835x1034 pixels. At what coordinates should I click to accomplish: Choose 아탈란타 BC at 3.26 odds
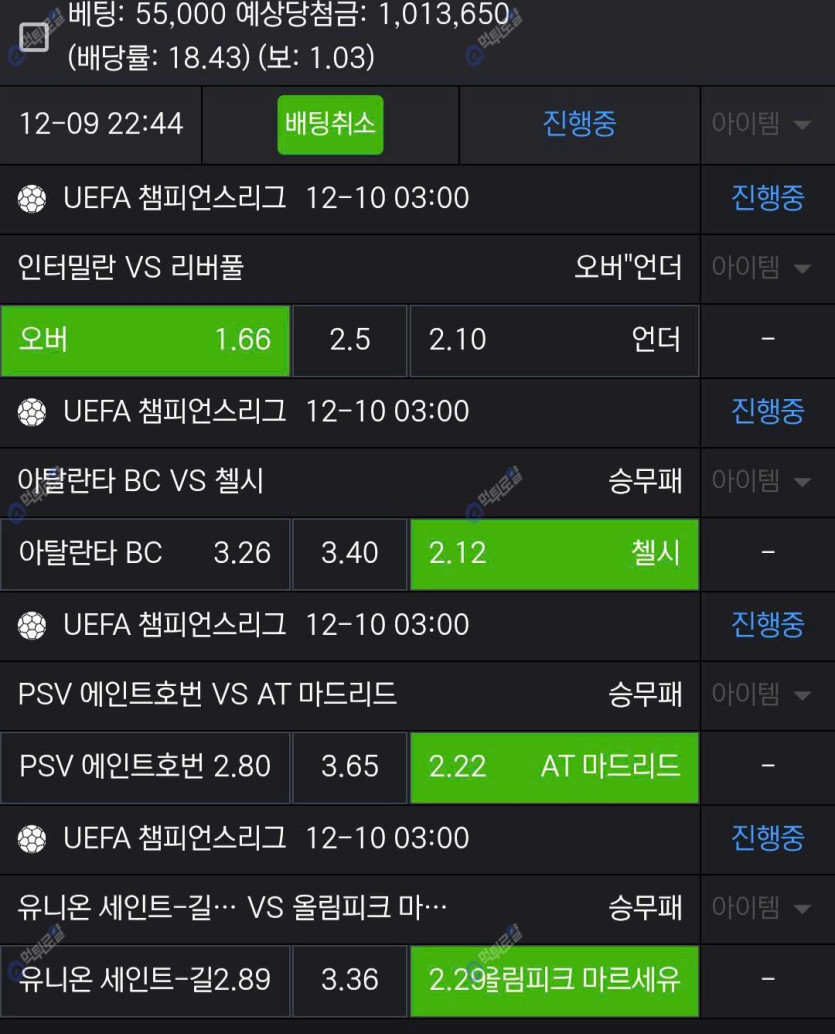[x=145, y=553]
